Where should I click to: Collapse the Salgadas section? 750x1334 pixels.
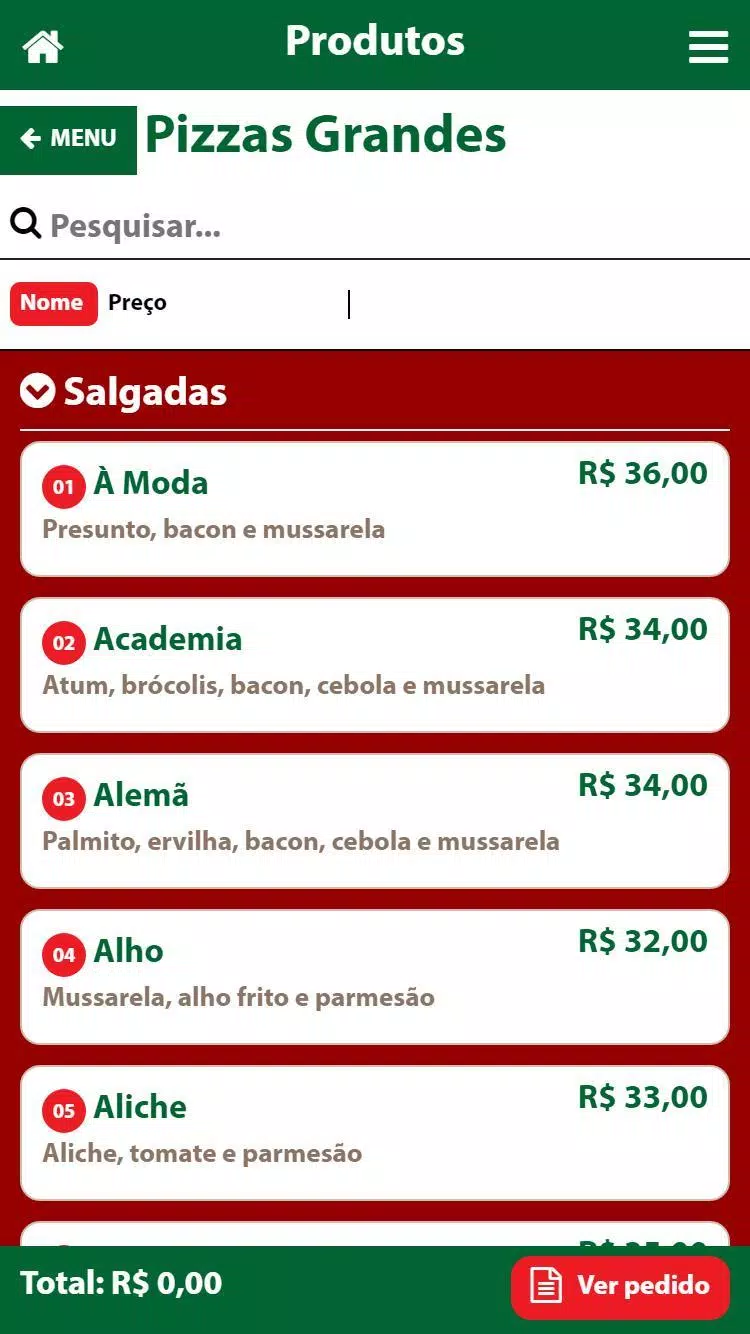(x=38, y=392)
